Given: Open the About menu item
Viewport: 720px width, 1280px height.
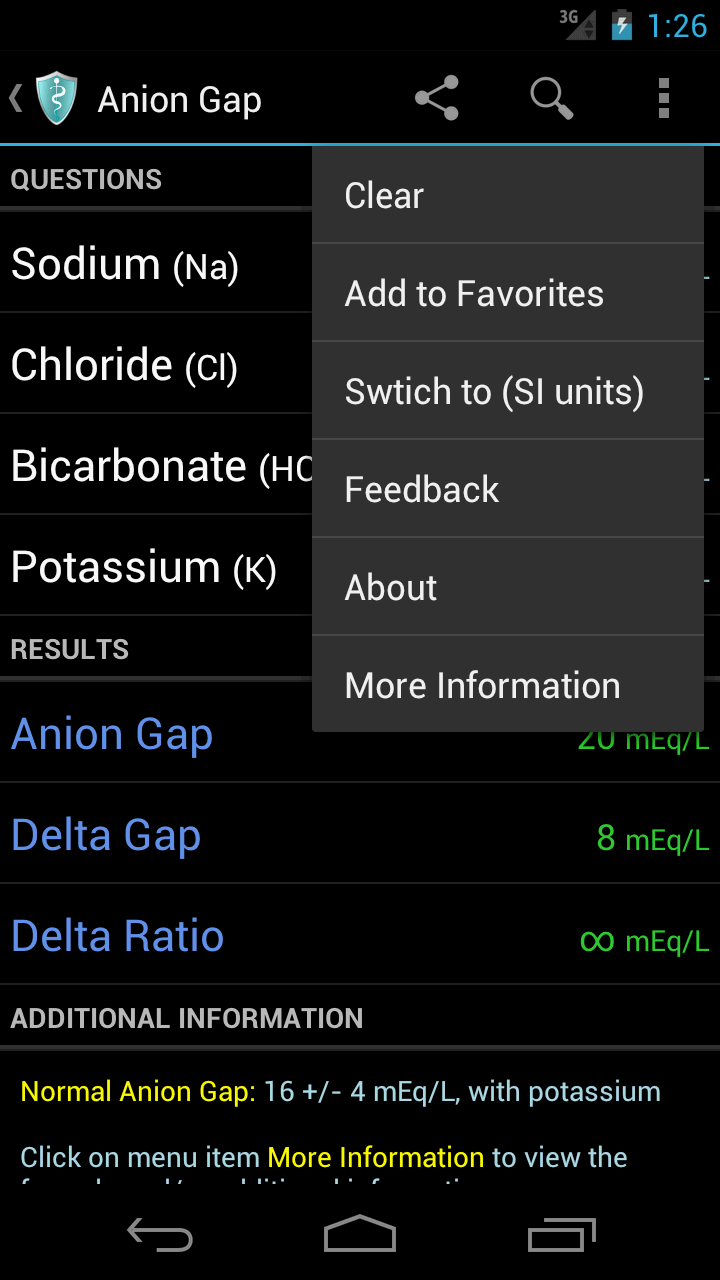Looking at the screenshot, I should 507,588.
